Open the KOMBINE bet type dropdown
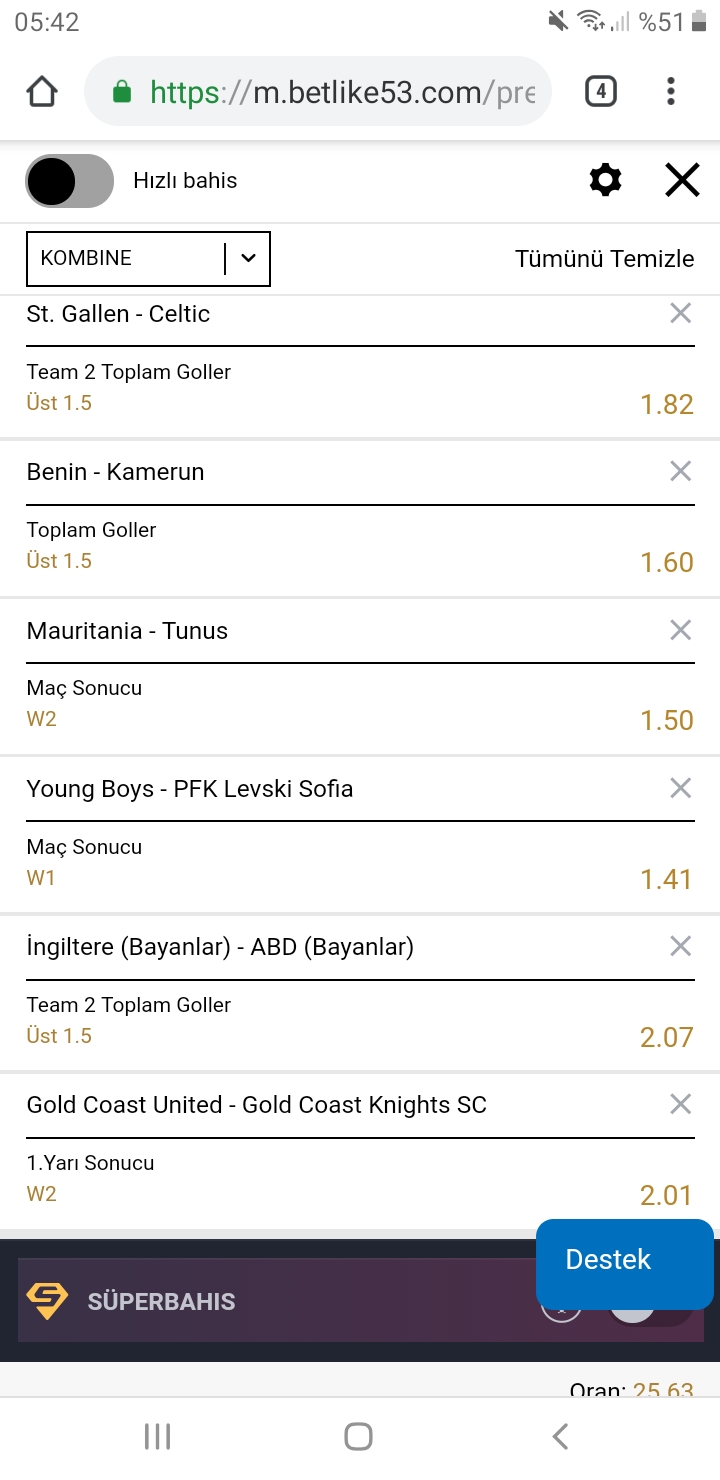Image resolution: width=720 pixels, height=1480 pixels. tap(148, 258)
